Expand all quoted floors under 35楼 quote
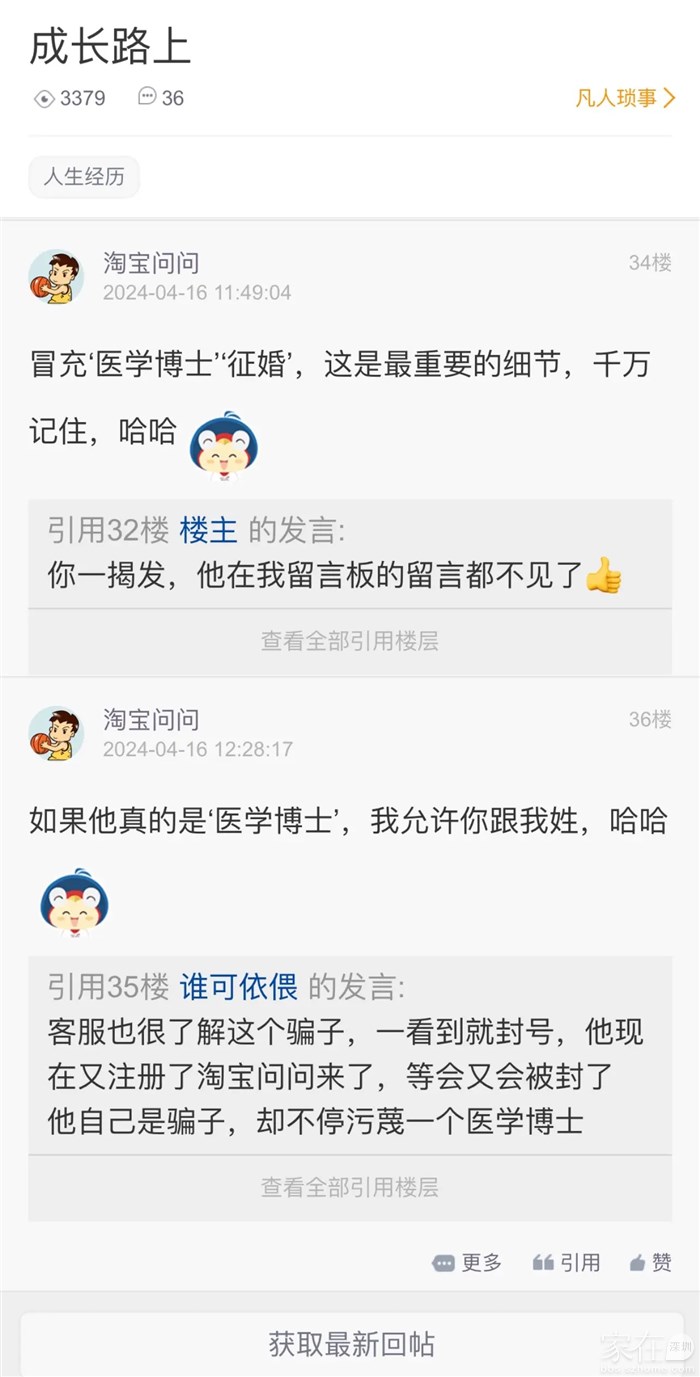The height and width of the screenshot is (1377, 700). click(x=350, y=1188)
